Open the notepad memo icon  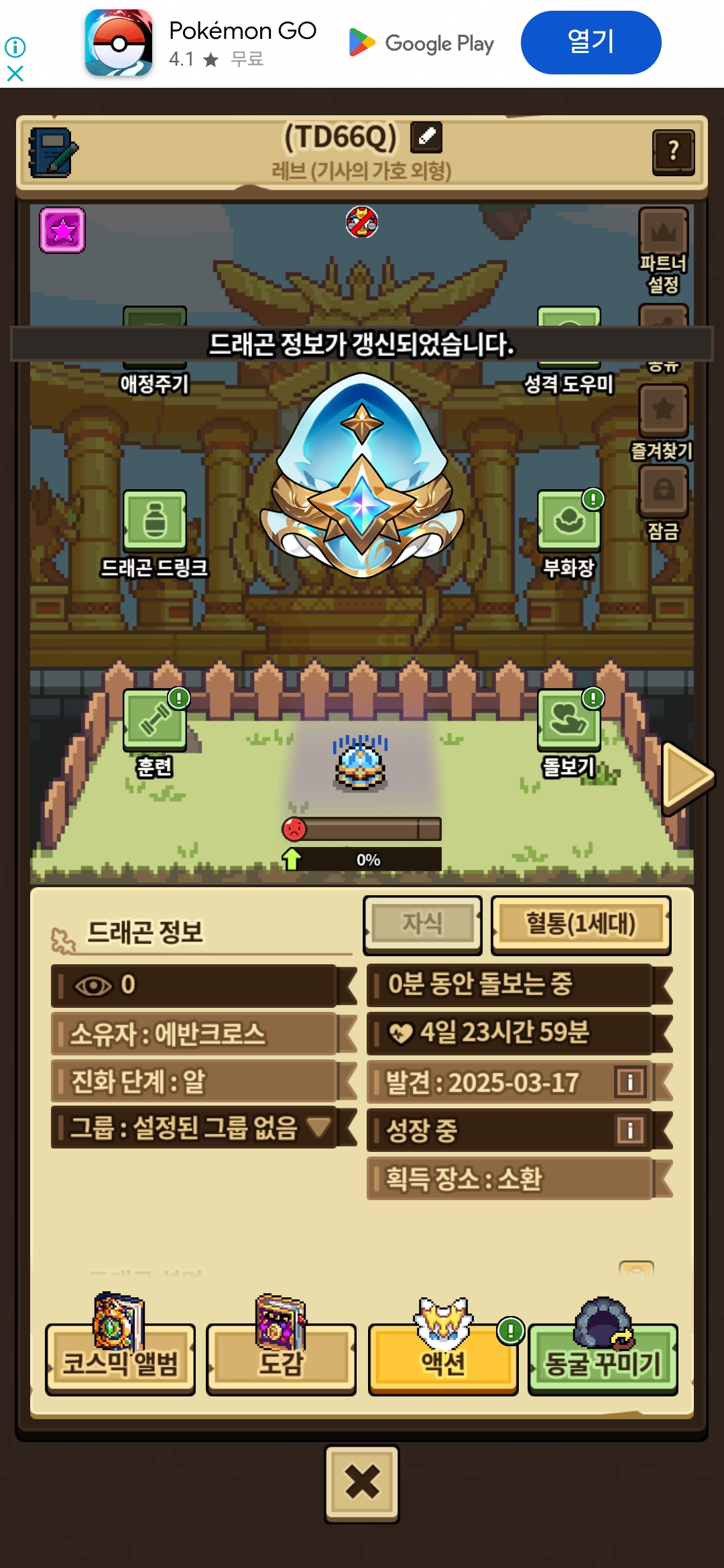[x=53, y=153]
